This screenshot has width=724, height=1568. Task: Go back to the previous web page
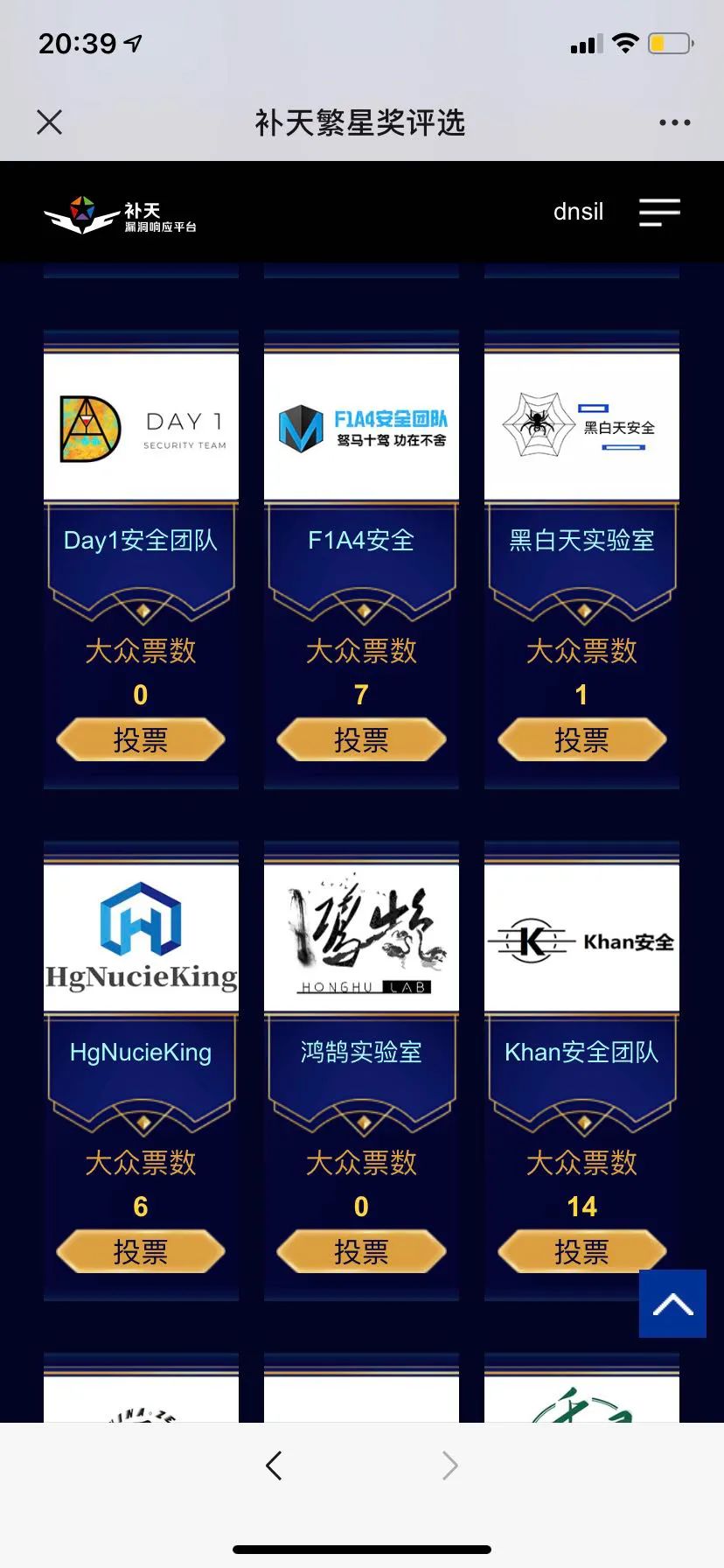click(x=274, y=1465)
